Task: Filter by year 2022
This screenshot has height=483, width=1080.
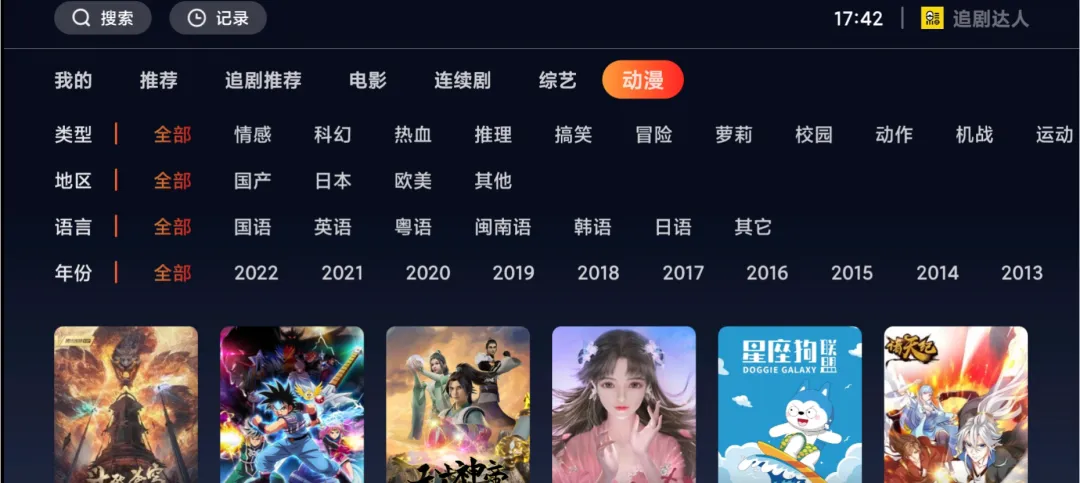Action: point(256,273)
